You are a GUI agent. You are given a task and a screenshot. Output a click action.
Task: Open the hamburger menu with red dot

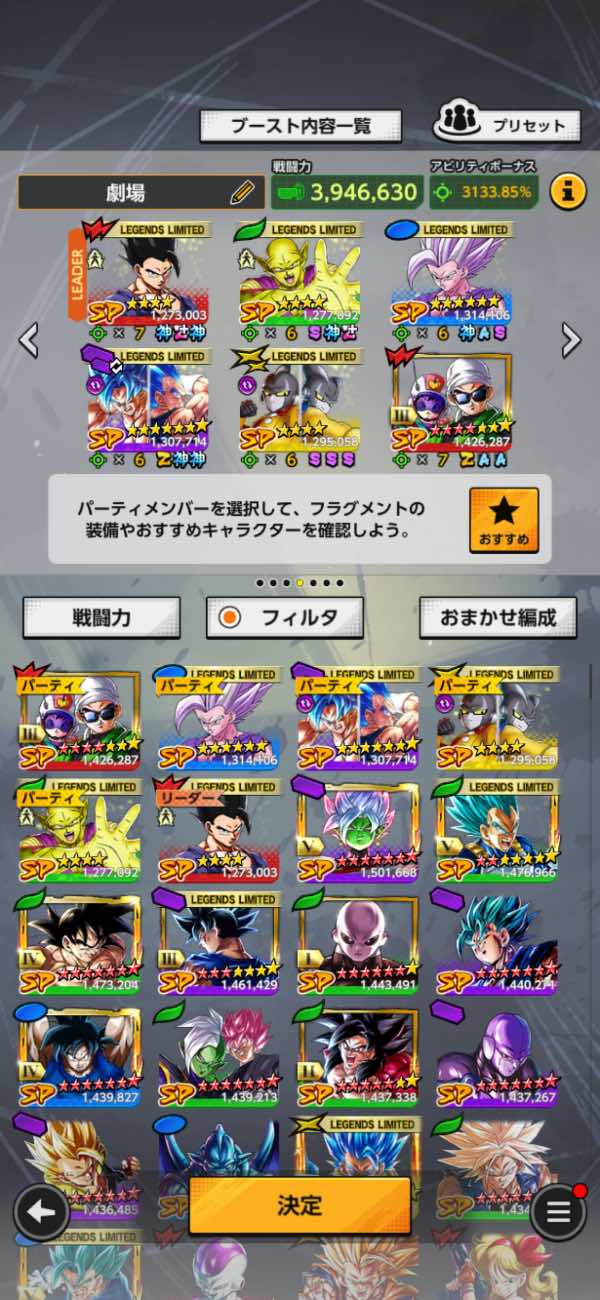click(x=558, y=1211)
